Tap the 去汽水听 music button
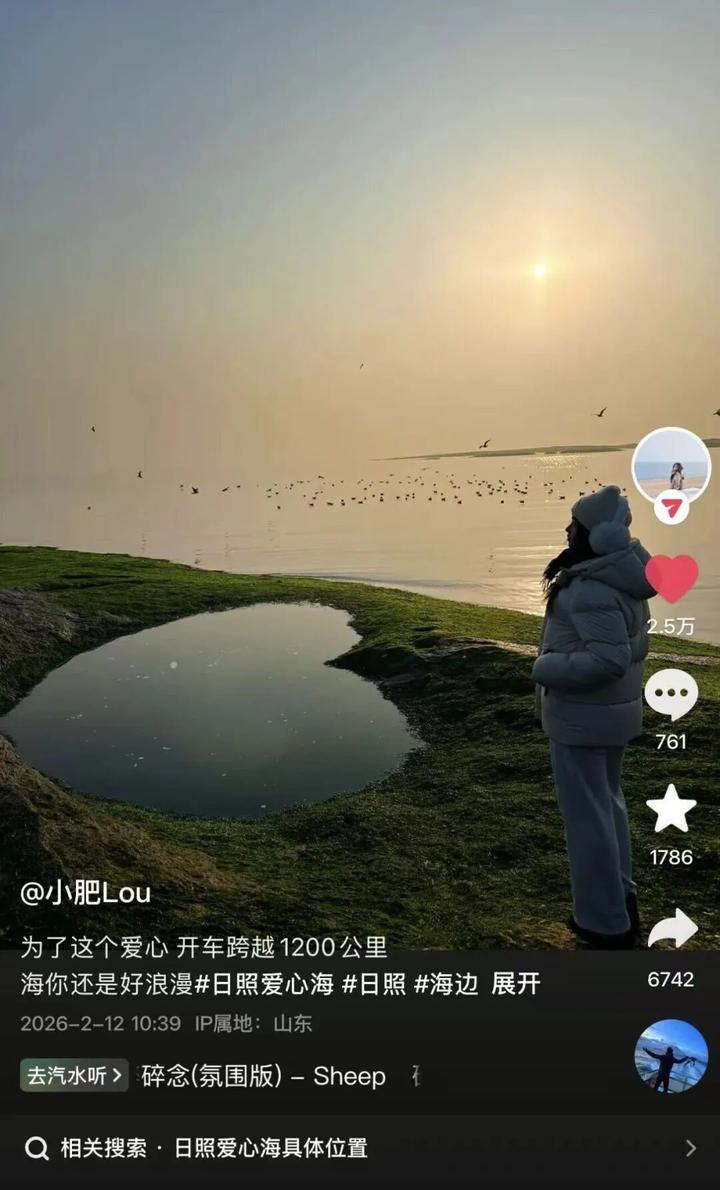This screenshot has width=720, height=1190. pos(74,1076)
